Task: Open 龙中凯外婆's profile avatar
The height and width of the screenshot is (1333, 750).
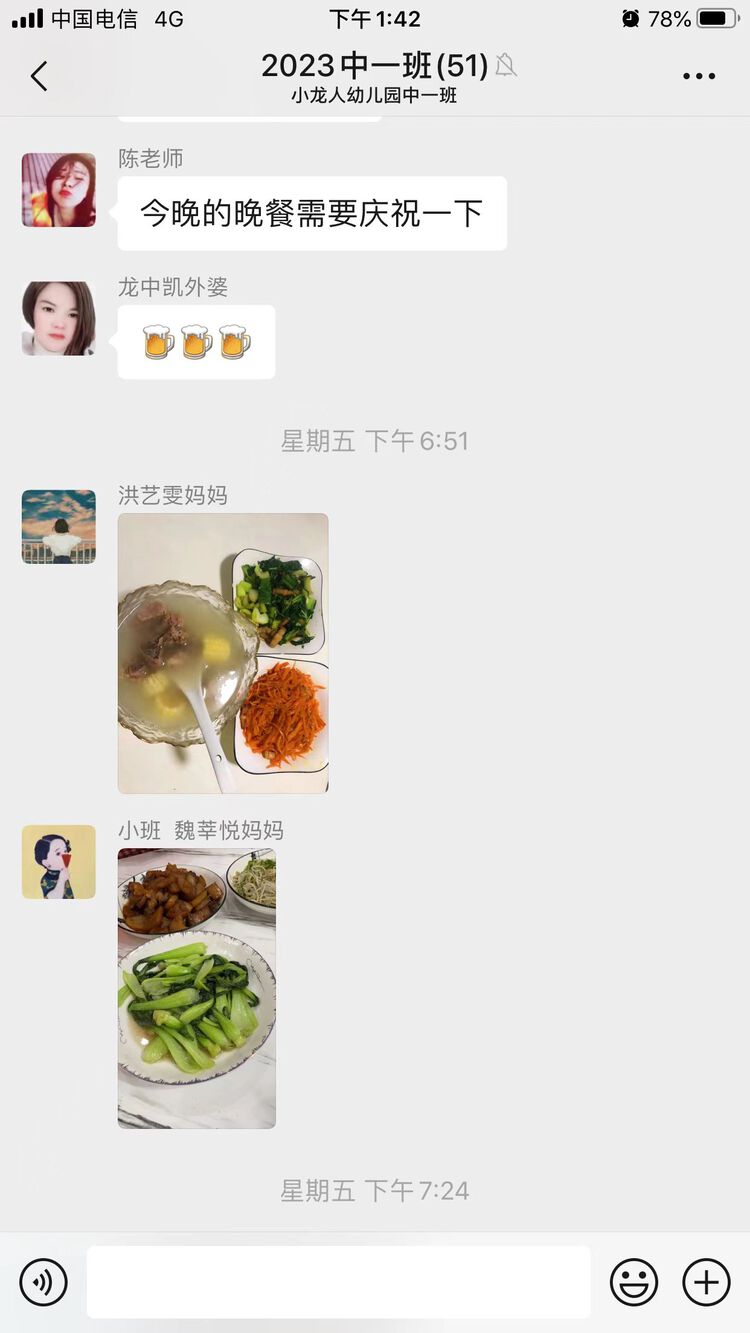Action: tap(59, 318)
